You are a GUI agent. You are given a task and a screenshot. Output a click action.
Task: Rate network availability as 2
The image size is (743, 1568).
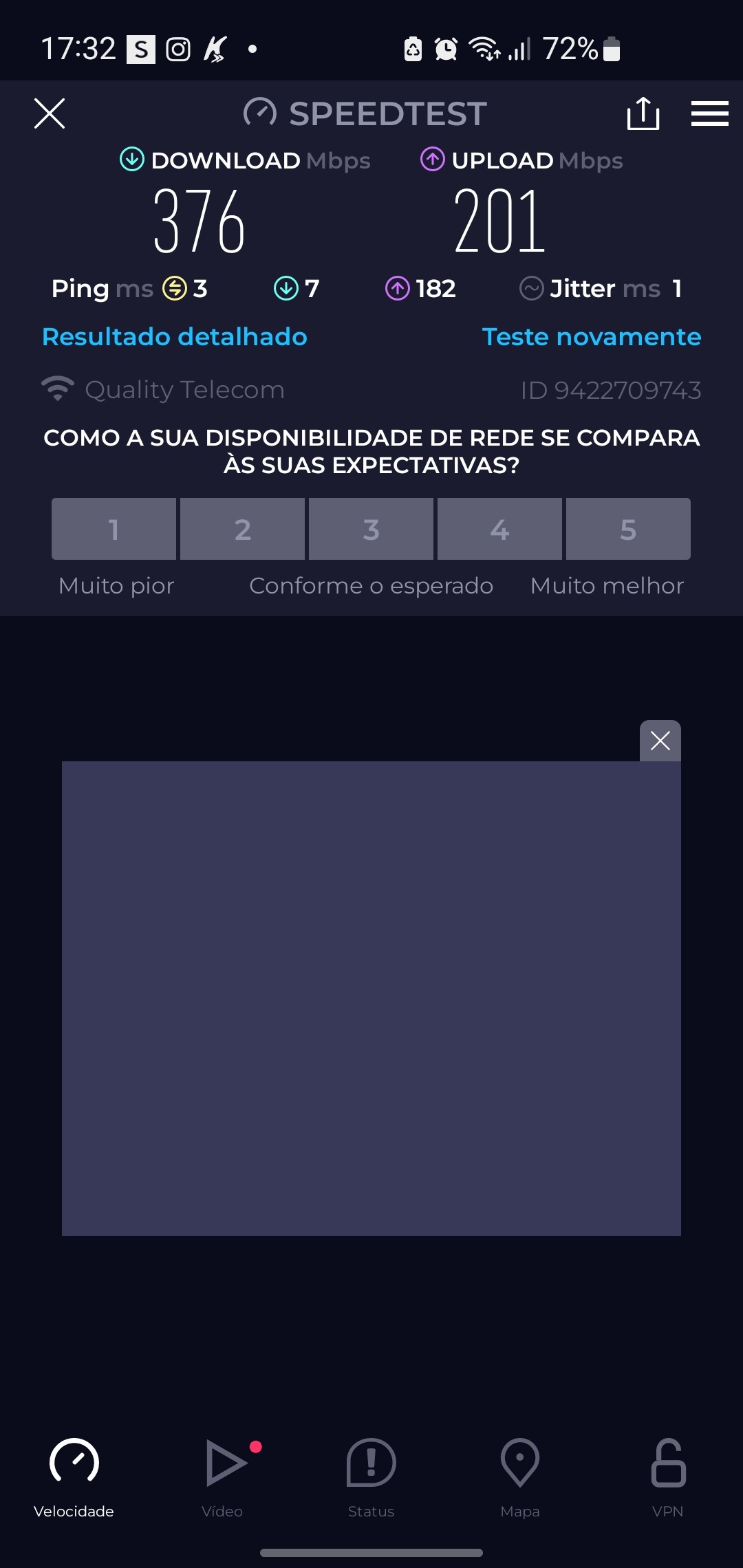coord(242,529)
